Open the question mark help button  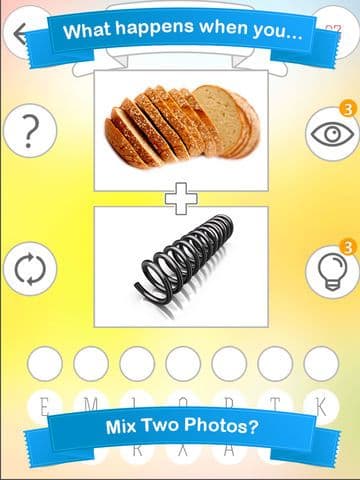30,130
